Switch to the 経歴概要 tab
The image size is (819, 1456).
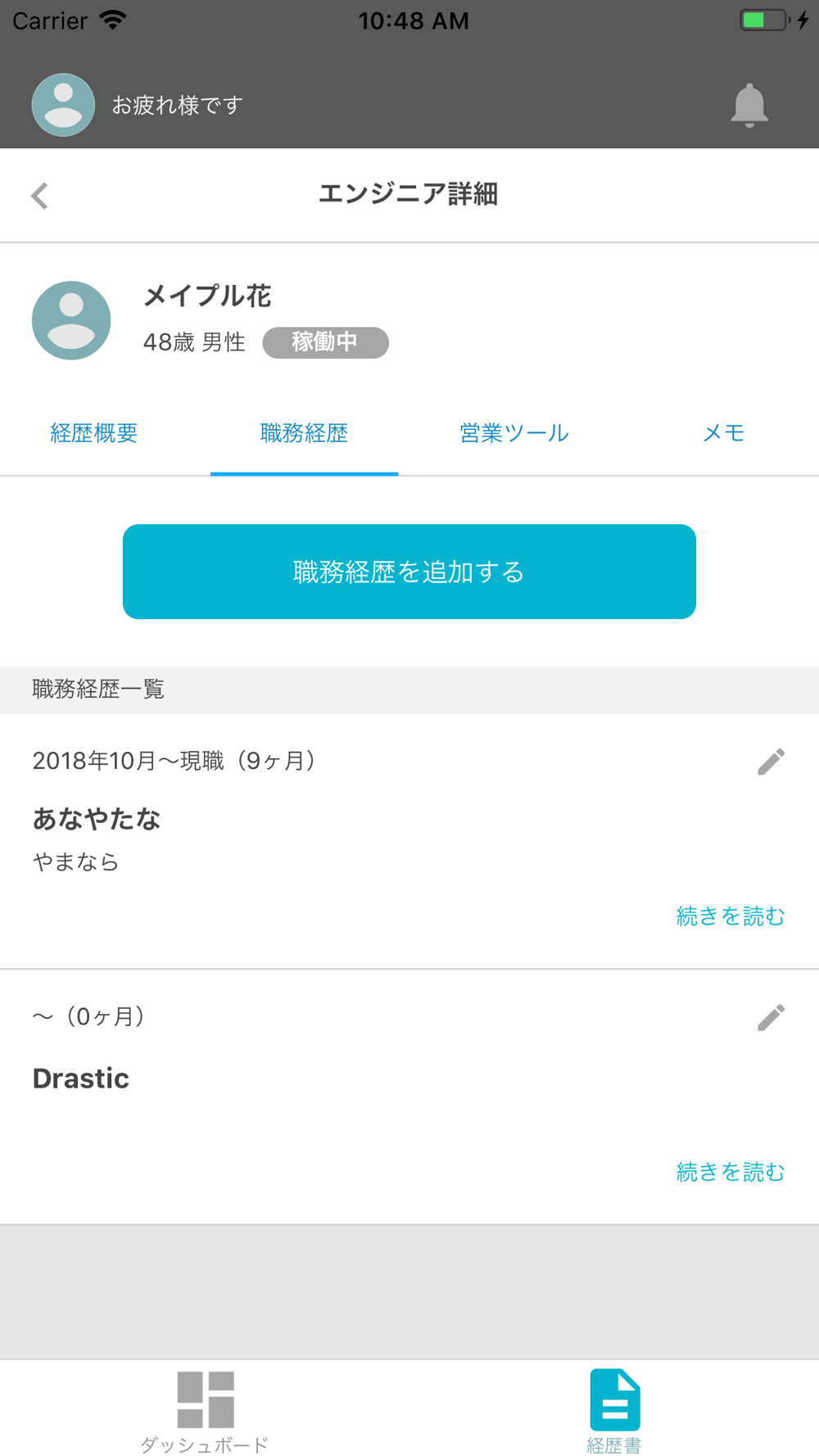coord(94,433)
